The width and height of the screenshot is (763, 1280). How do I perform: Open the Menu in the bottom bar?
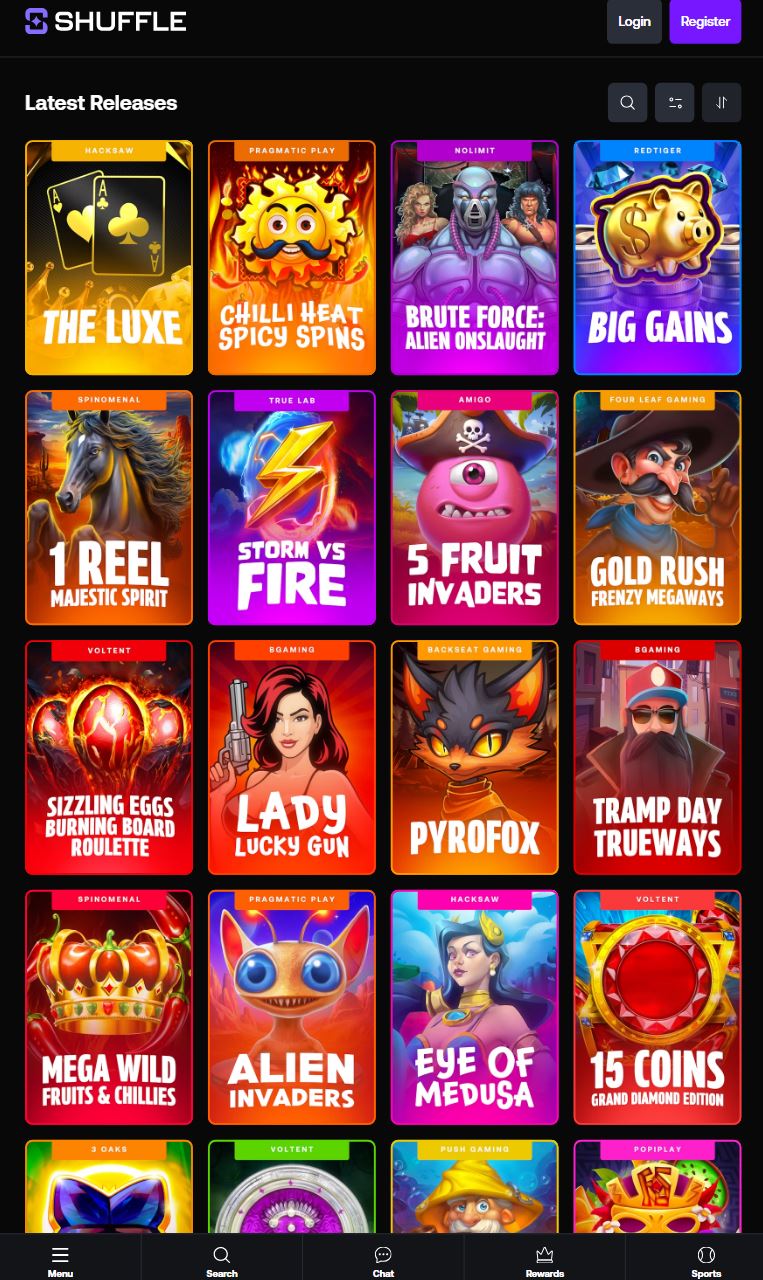coord(60,1260)
